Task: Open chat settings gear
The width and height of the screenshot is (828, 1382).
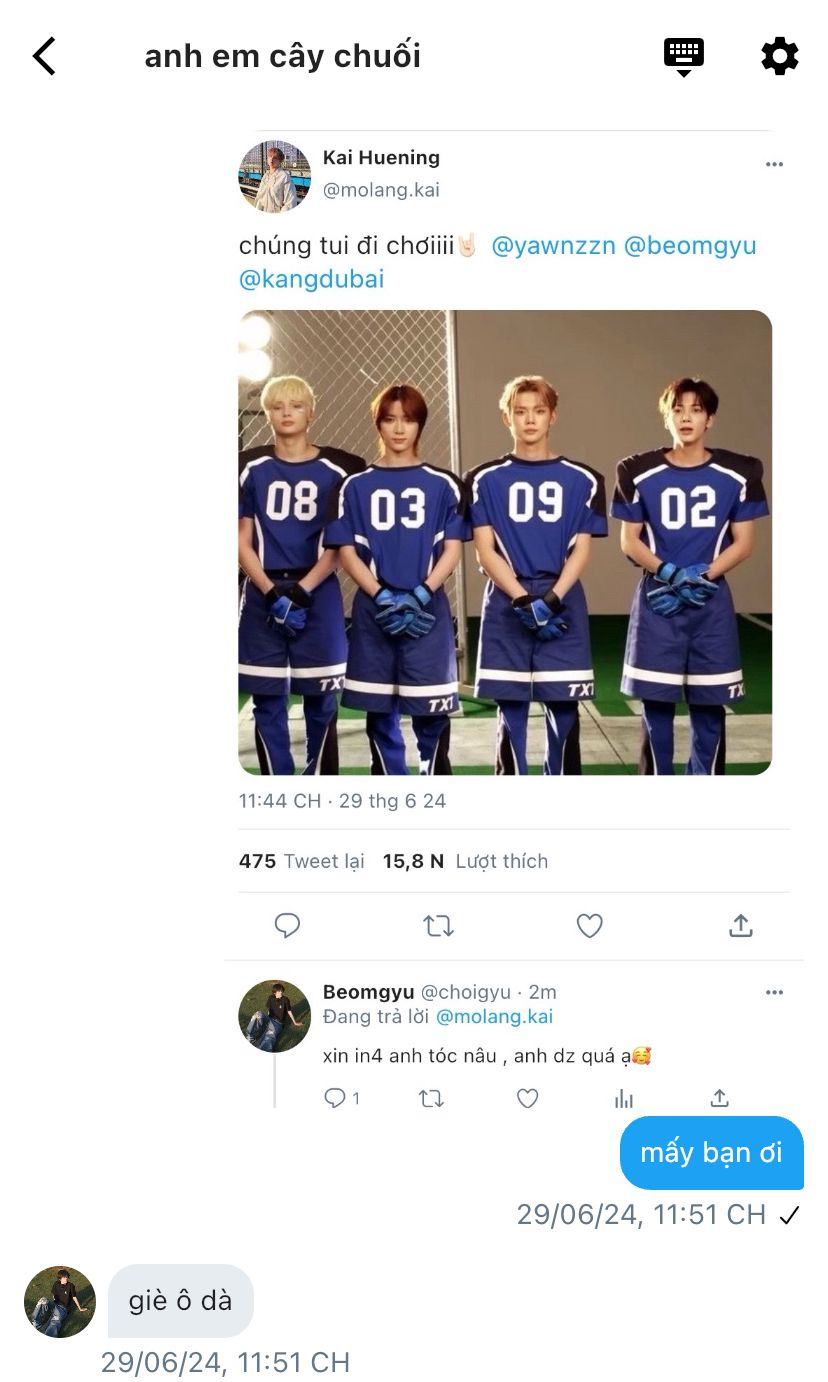Action: [x=780, y=57]
